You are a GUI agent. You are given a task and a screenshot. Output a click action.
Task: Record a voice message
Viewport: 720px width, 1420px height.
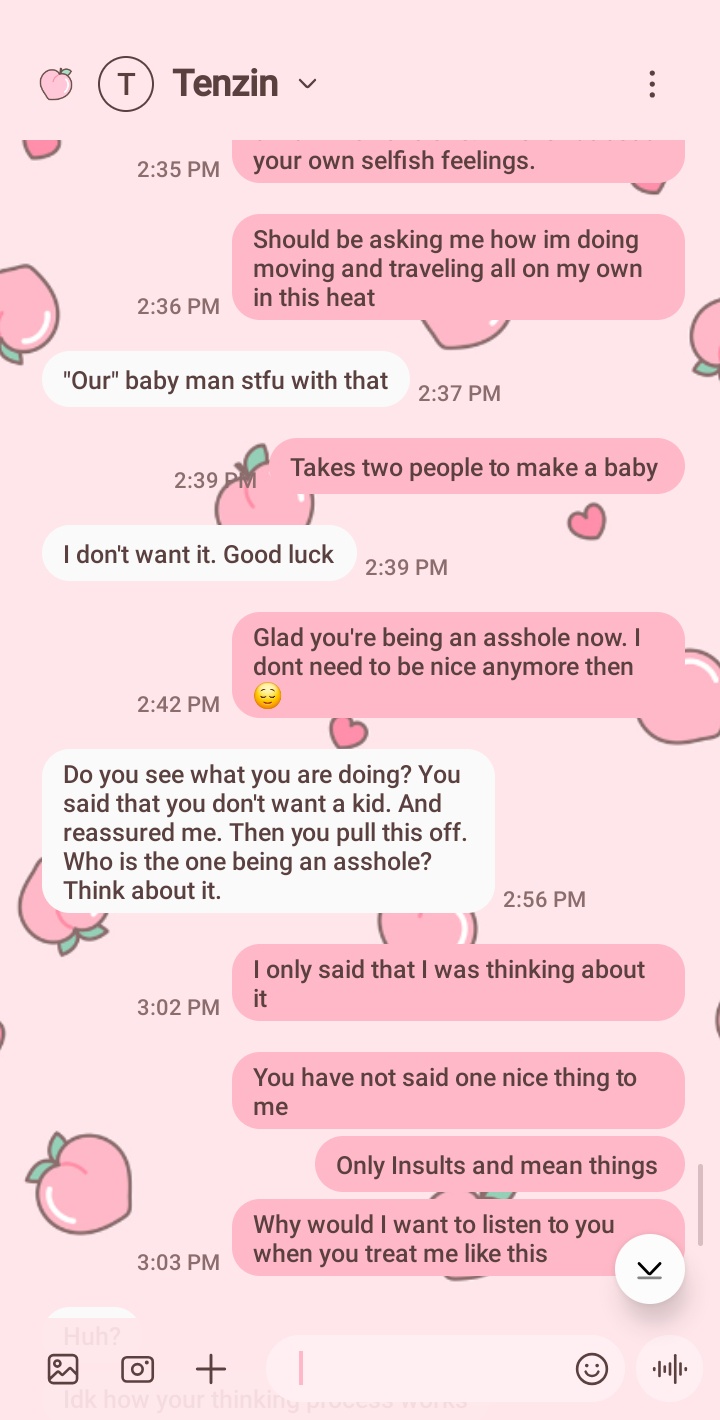[x=669, y=1369]
